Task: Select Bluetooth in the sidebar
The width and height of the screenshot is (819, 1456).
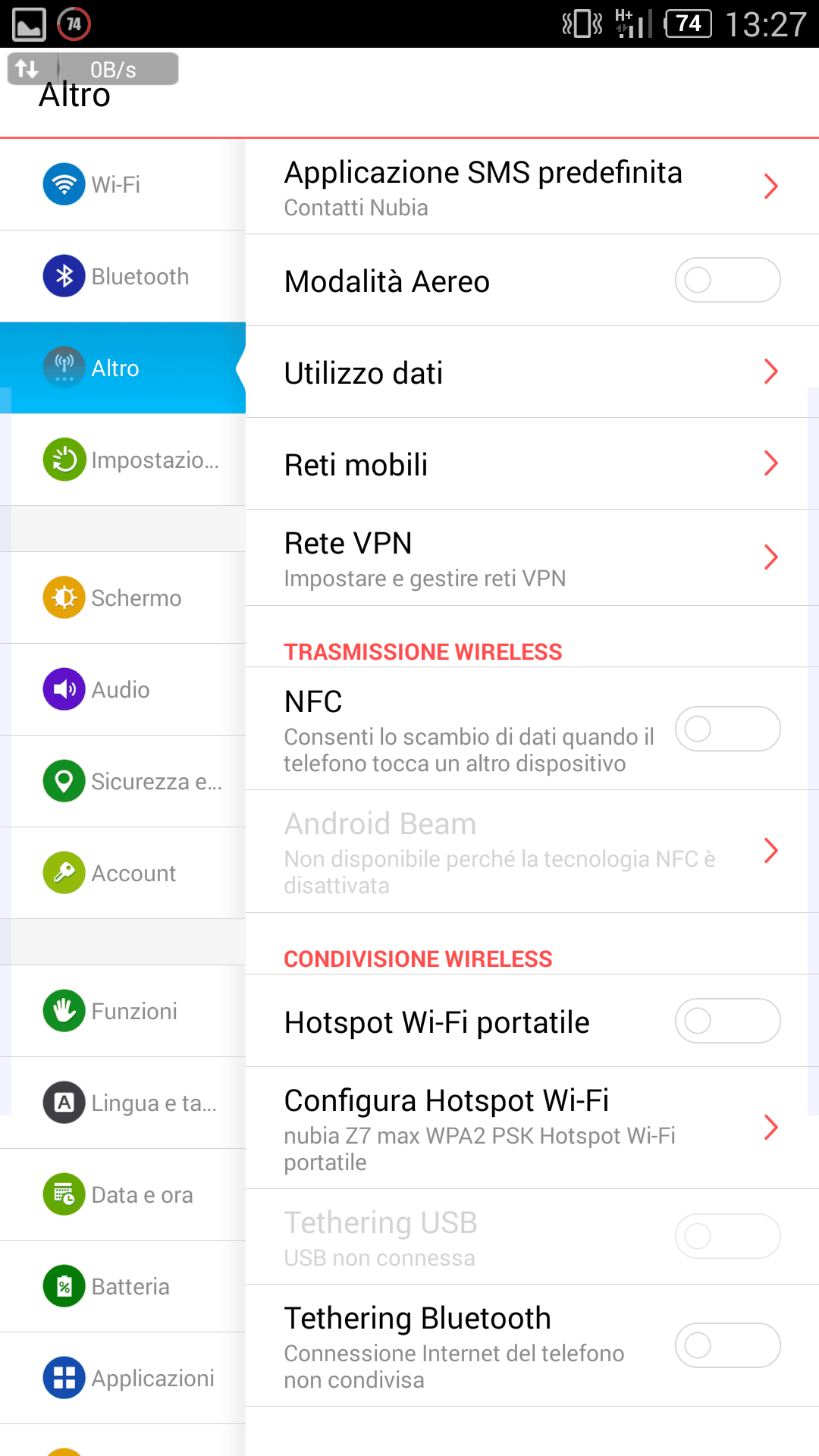Action: [123, 276]
